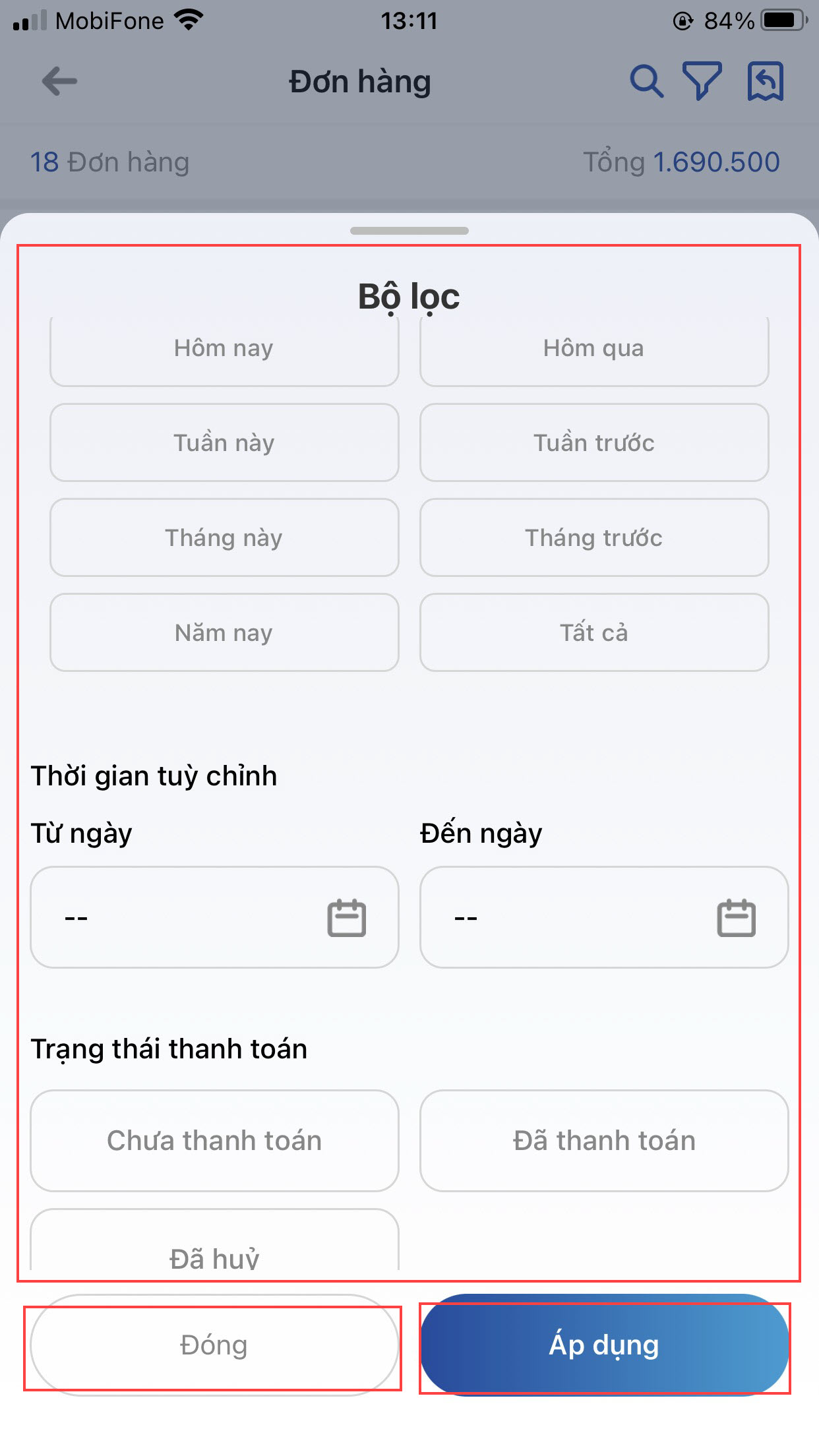Select the Hôm nay filter chip

[224, 349]
